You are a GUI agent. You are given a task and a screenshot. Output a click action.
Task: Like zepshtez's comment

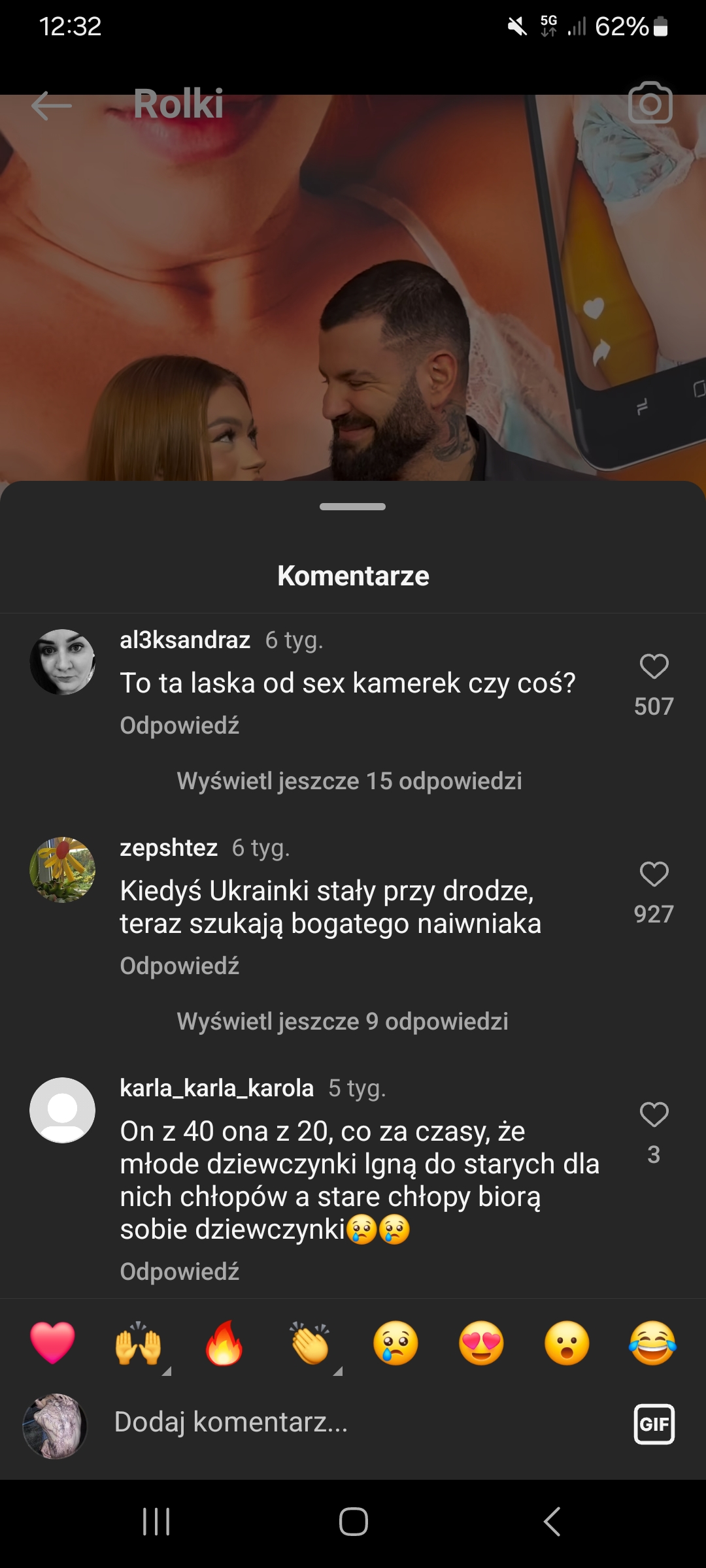(x=654, y=875)
